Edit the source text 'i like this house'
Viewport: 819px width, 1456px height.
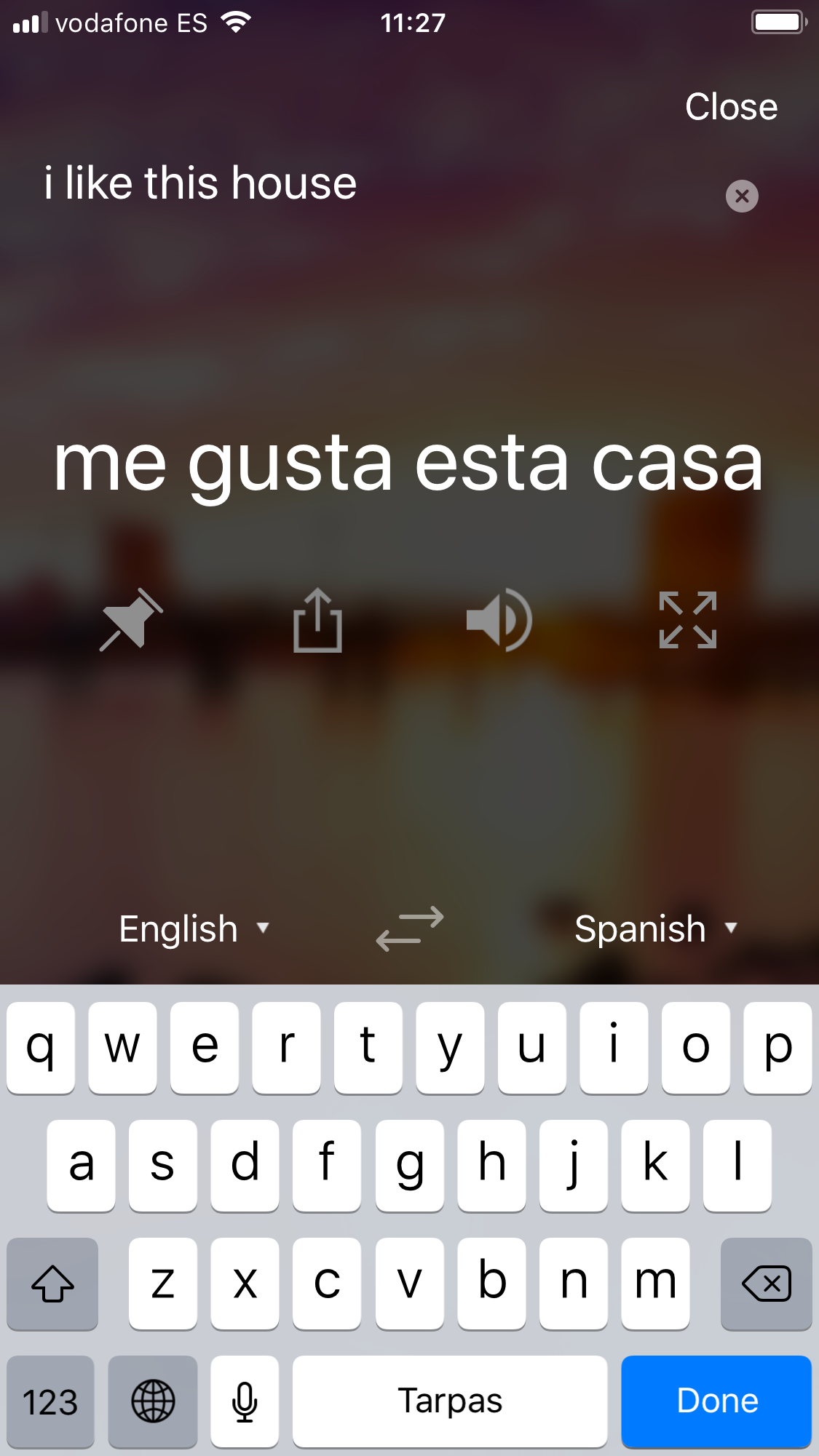click(200, 183)
